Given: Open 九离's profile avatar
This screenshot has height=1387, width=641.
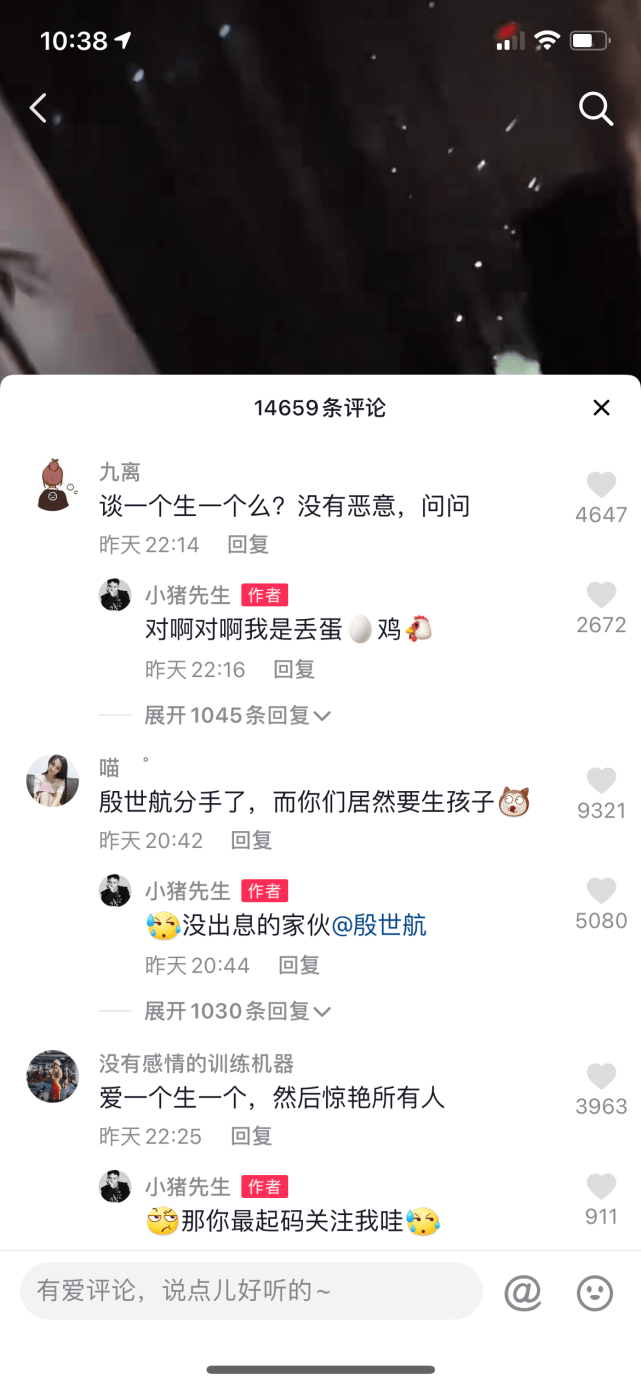Looking at the screenshot, I should [52, 485].
